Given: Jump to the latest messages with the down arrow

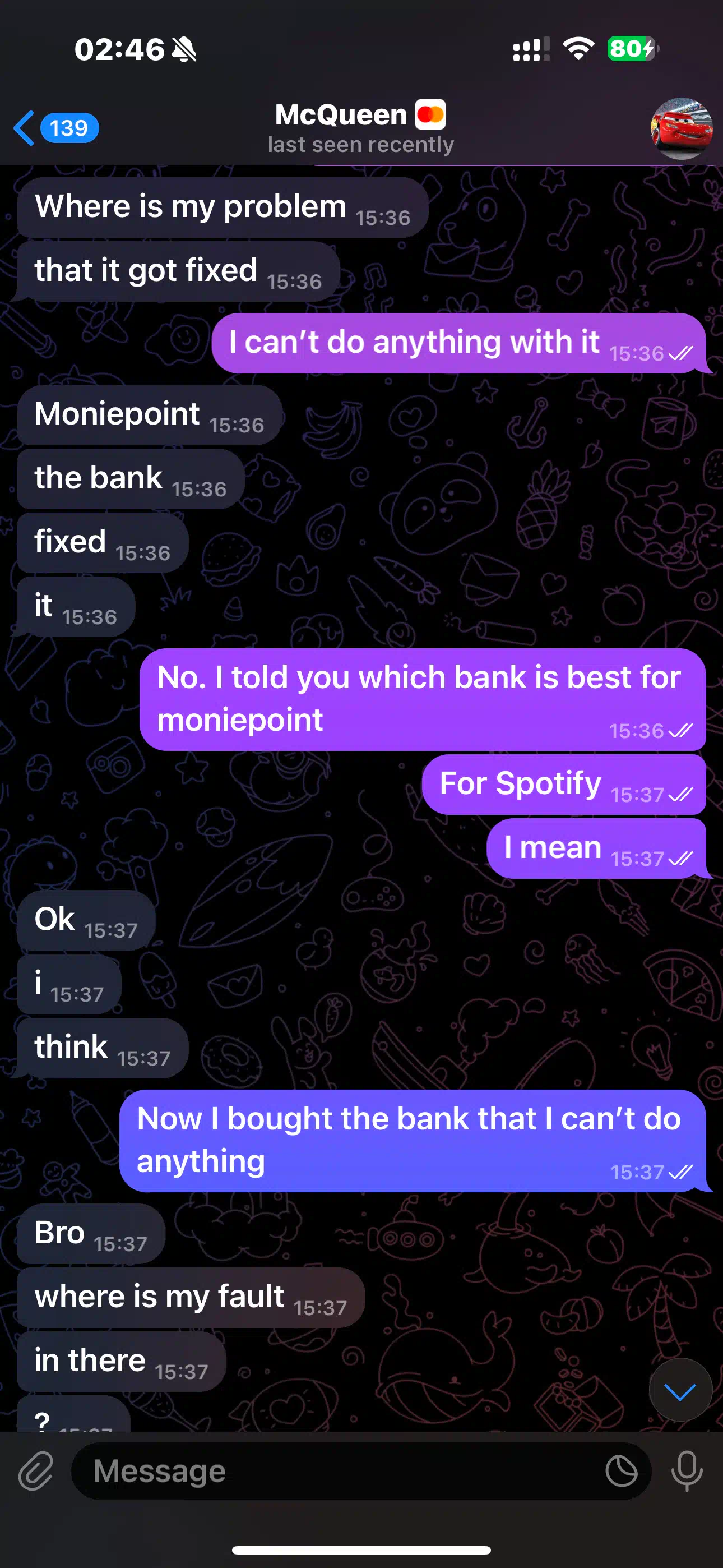Looking at the screenshot, I should pos(680,1391).
